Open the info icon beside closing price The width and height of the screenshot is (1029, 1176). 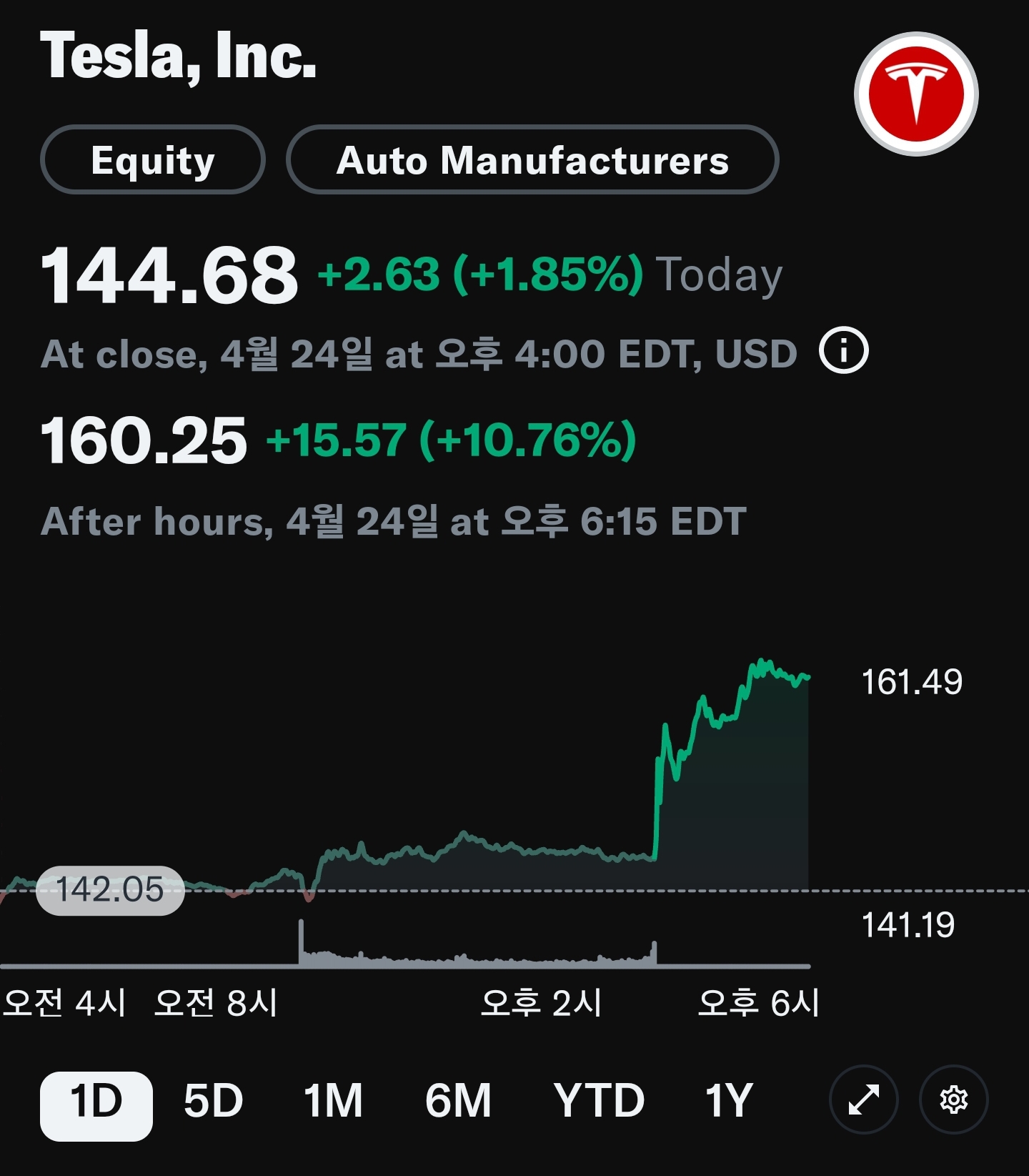(x=843, y=351)
